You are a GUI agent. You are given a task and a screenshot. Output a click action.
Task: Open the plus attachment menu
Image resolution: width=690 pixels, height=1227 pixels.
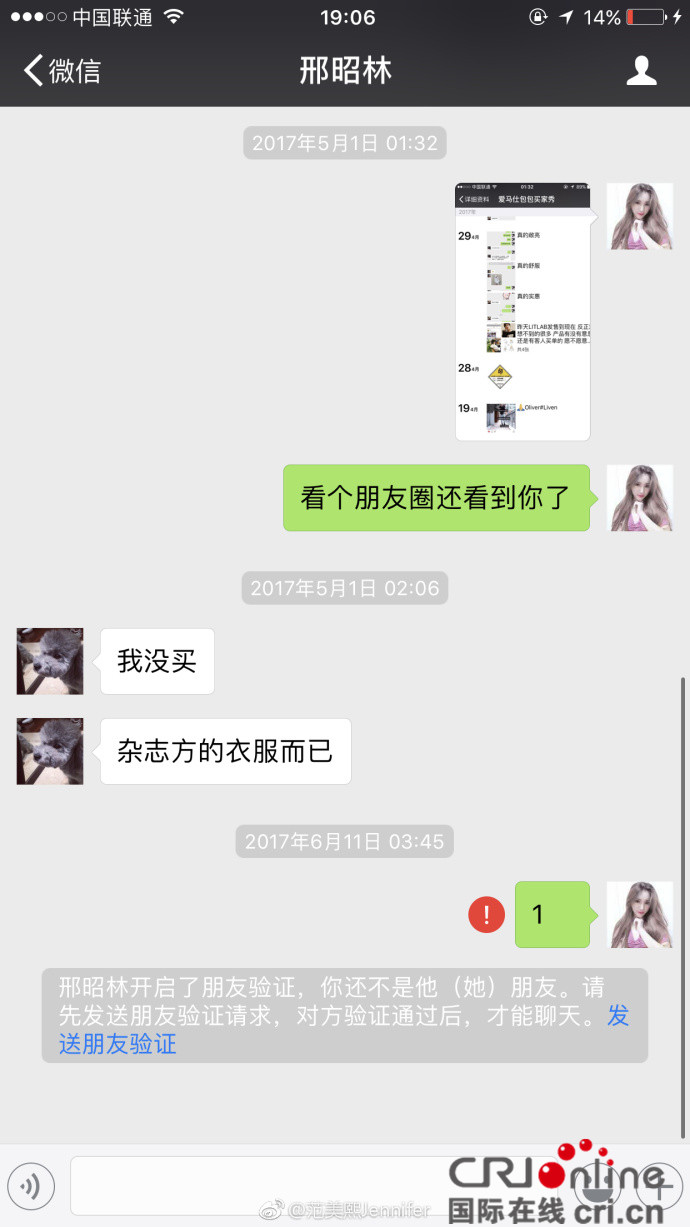click(658, 1186)
